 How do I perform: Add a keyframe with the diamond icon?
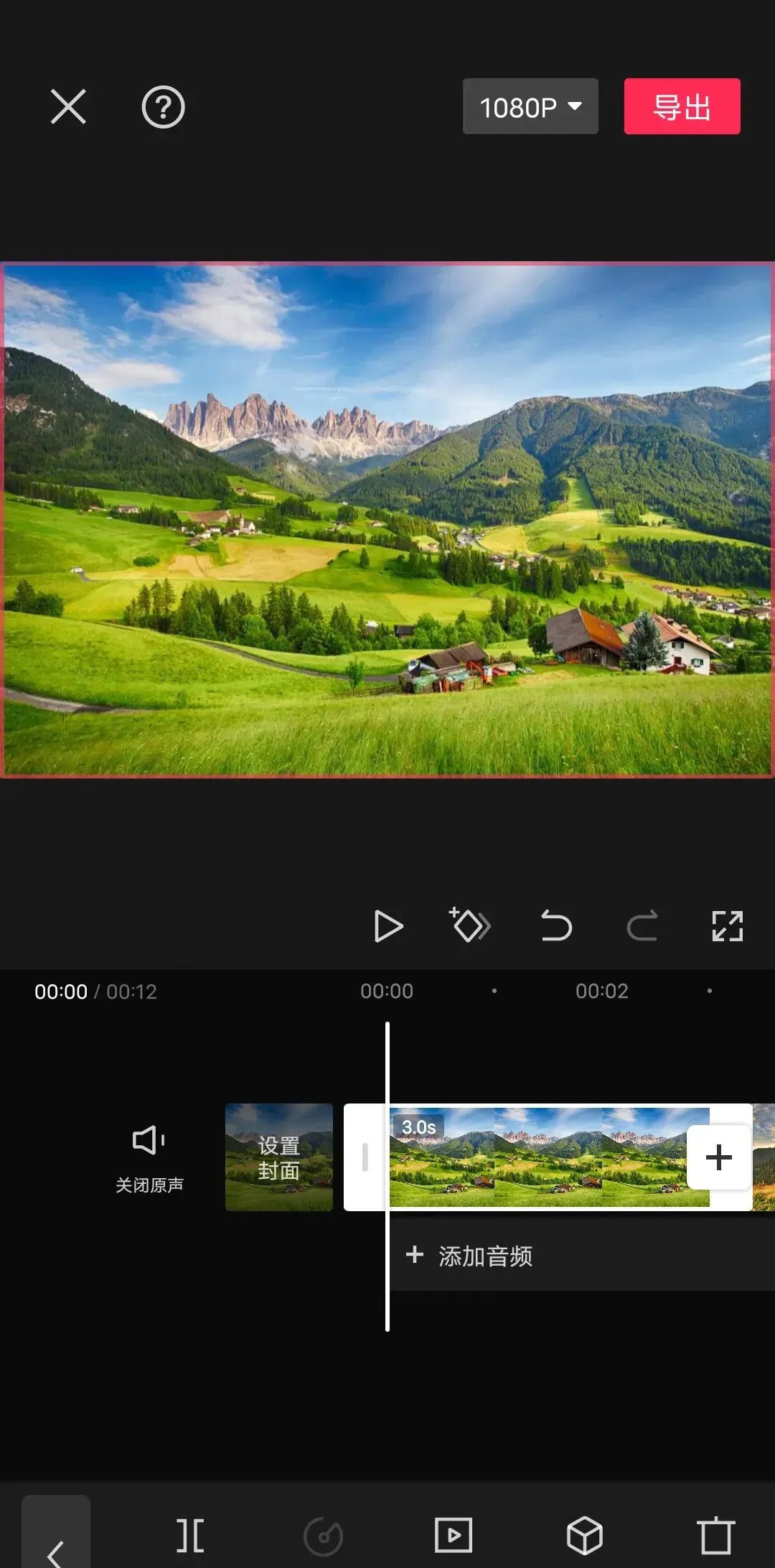pos(469,925)
